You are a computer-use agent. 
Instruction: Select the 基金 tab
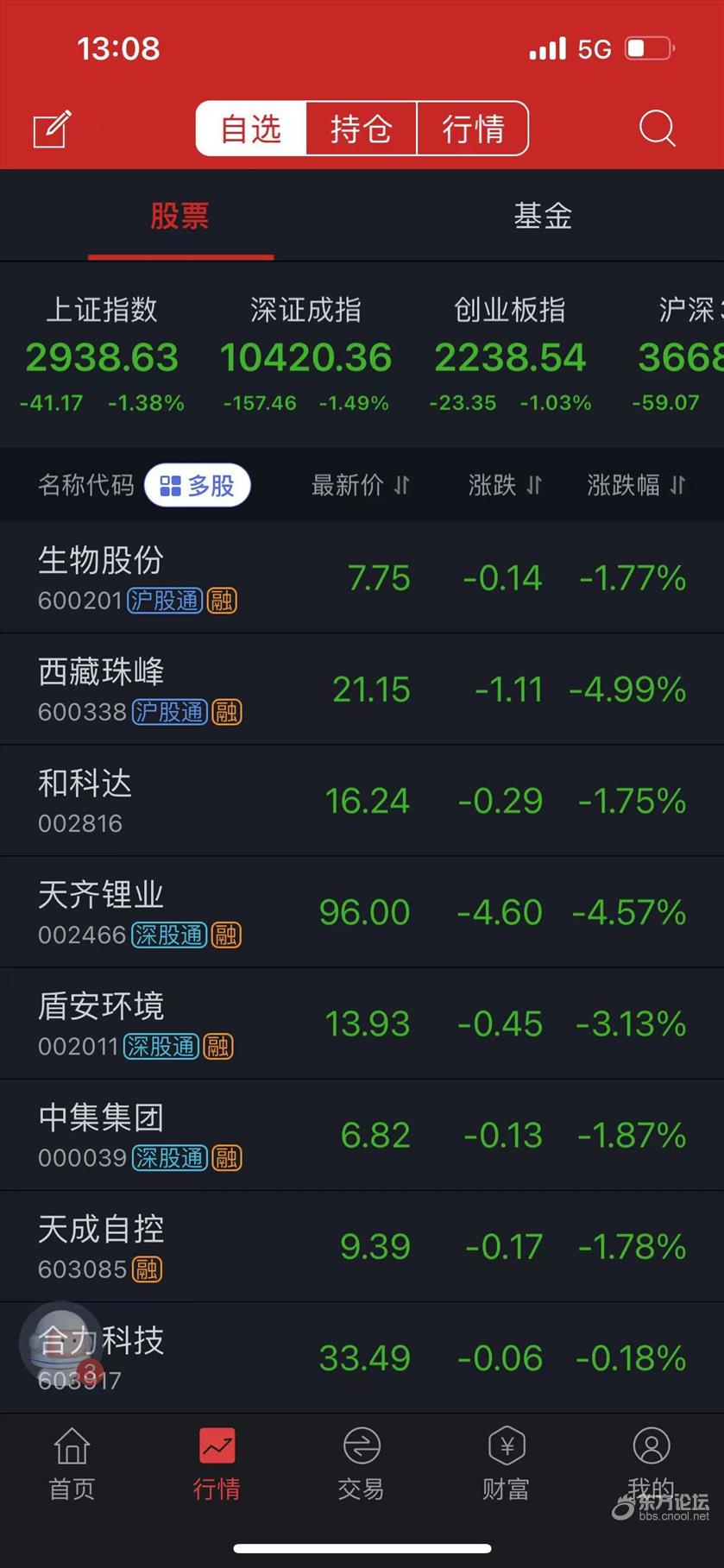pos(543,216)
